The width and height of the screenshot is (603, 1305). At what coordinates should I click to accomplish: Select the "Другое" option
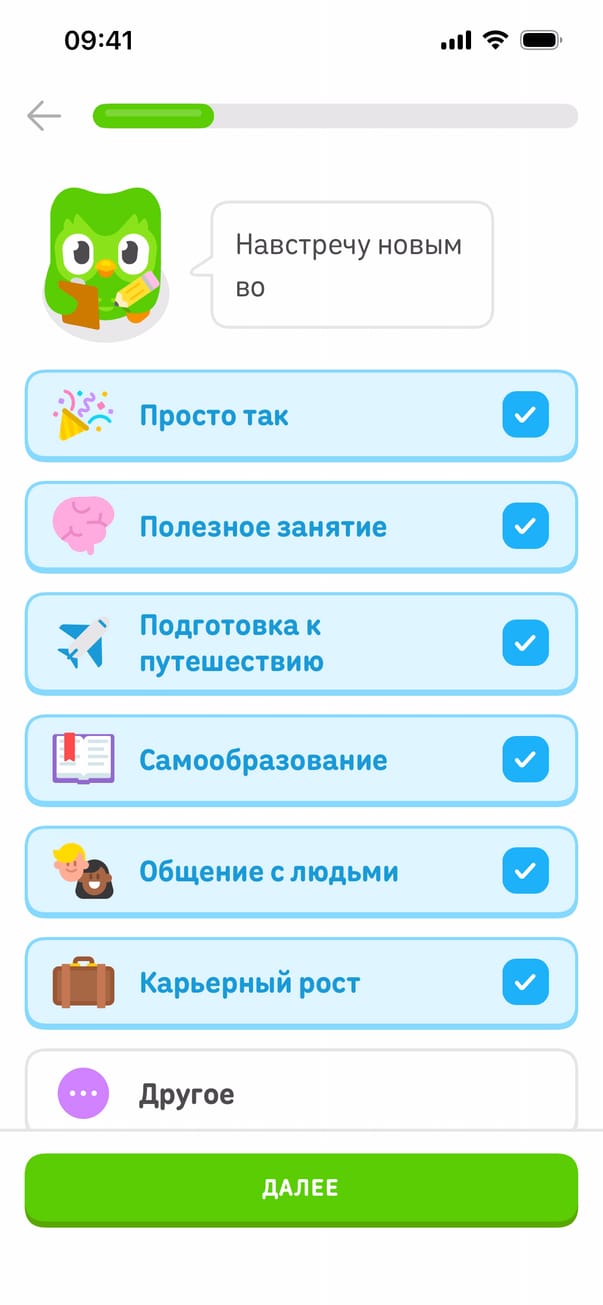tap(300, 1093)
